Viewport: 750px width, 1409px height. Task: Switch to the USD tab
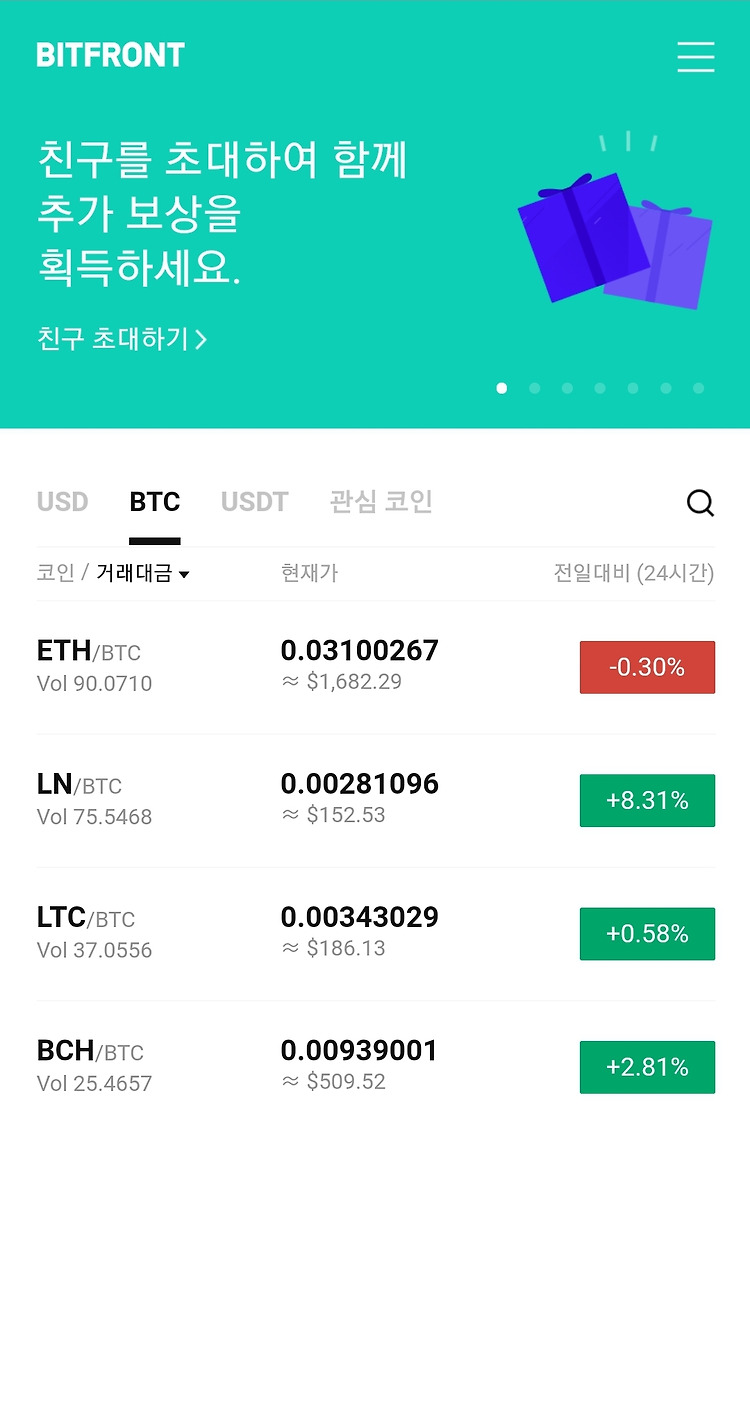pos(63,502)
